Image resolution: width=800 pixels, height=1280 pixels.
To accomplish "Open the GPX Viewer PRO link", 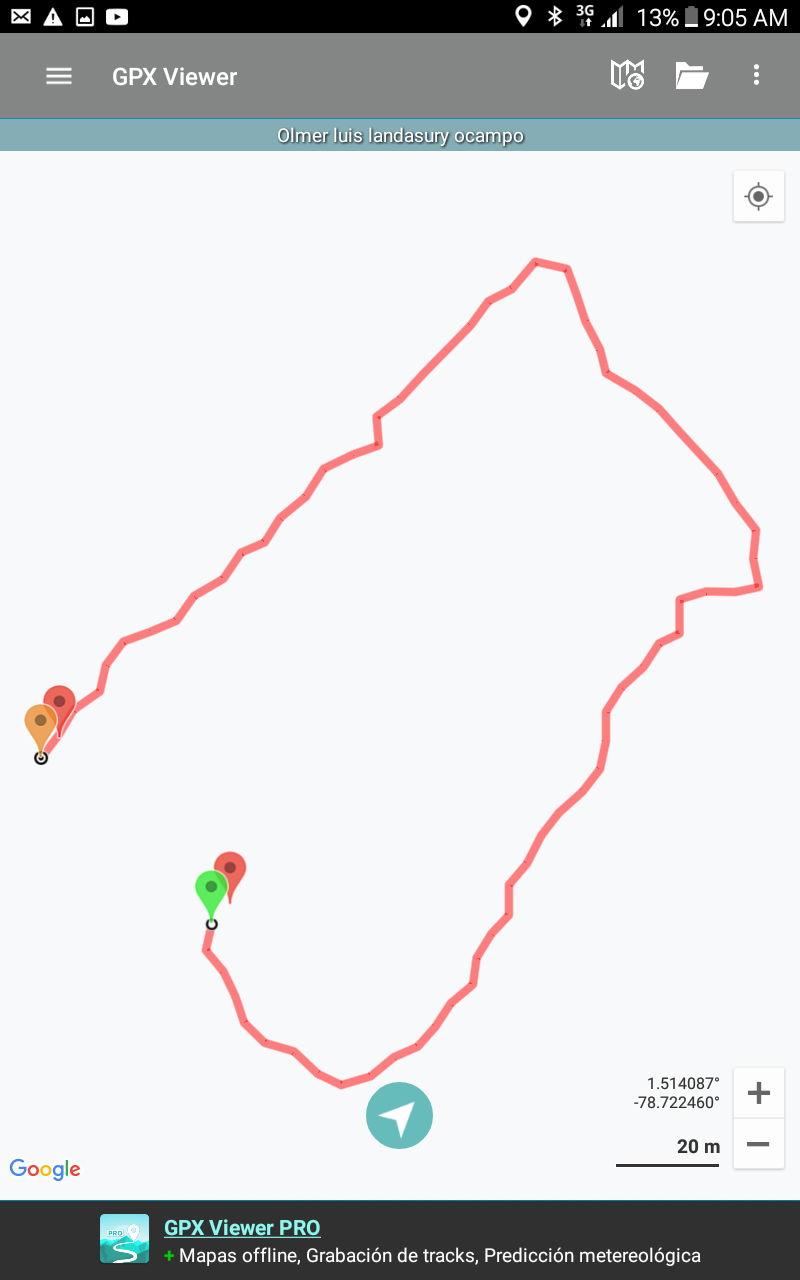I will pyautogui.click(x=242, y=1228).
